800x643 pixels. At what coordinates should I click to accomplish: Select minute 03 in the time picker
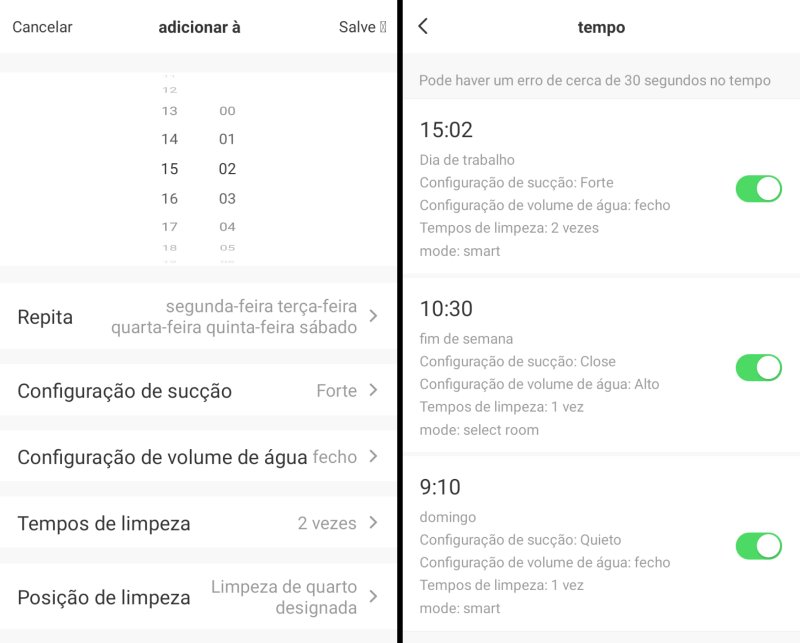pyautogui.click(x=227, y=199)
